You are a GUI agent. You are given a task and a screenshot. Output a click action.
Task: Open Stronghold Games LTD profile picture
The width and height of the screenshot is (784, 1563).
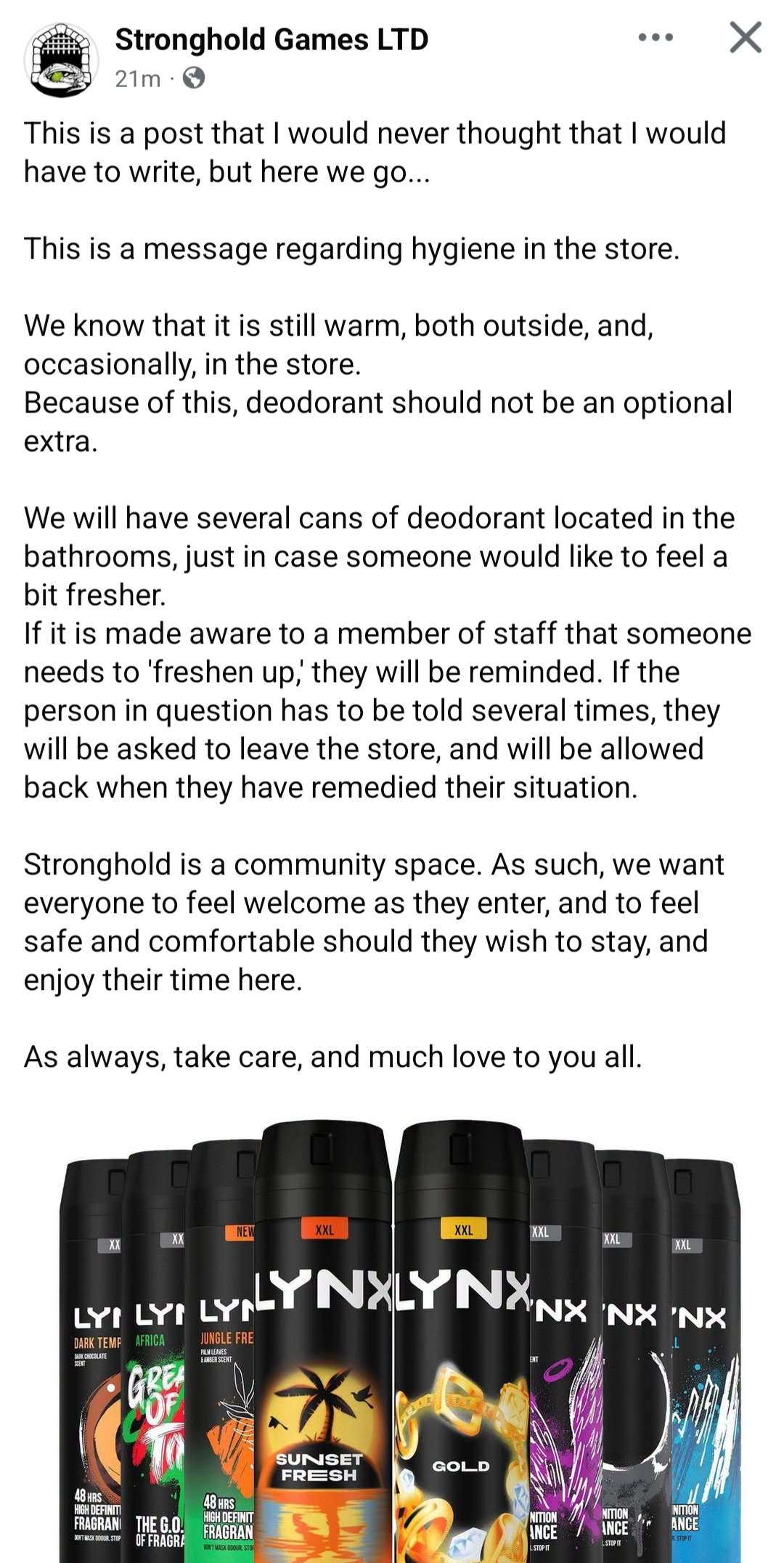click(62, 60)
